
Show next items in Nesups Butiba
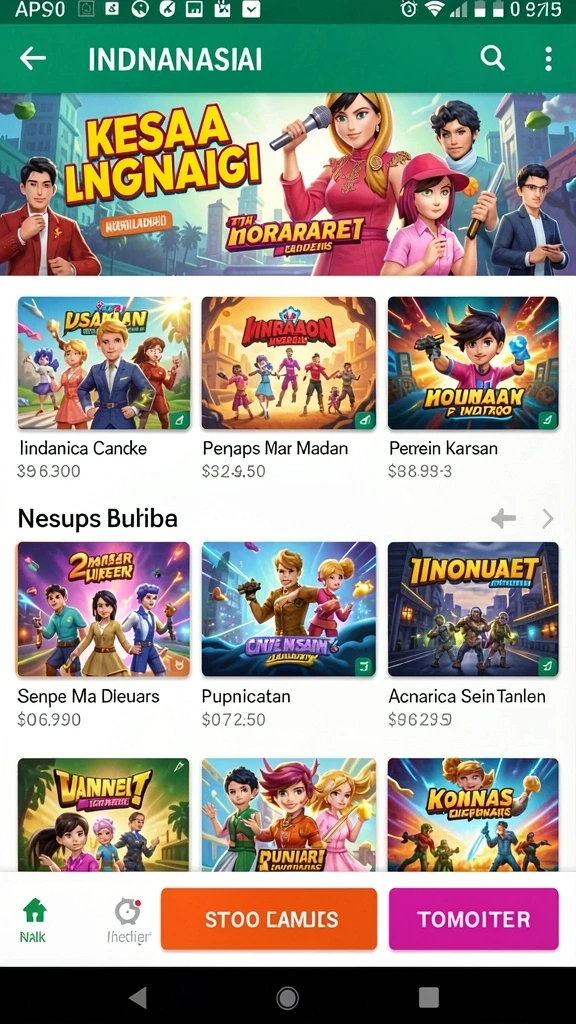click(x=547, y=519)
